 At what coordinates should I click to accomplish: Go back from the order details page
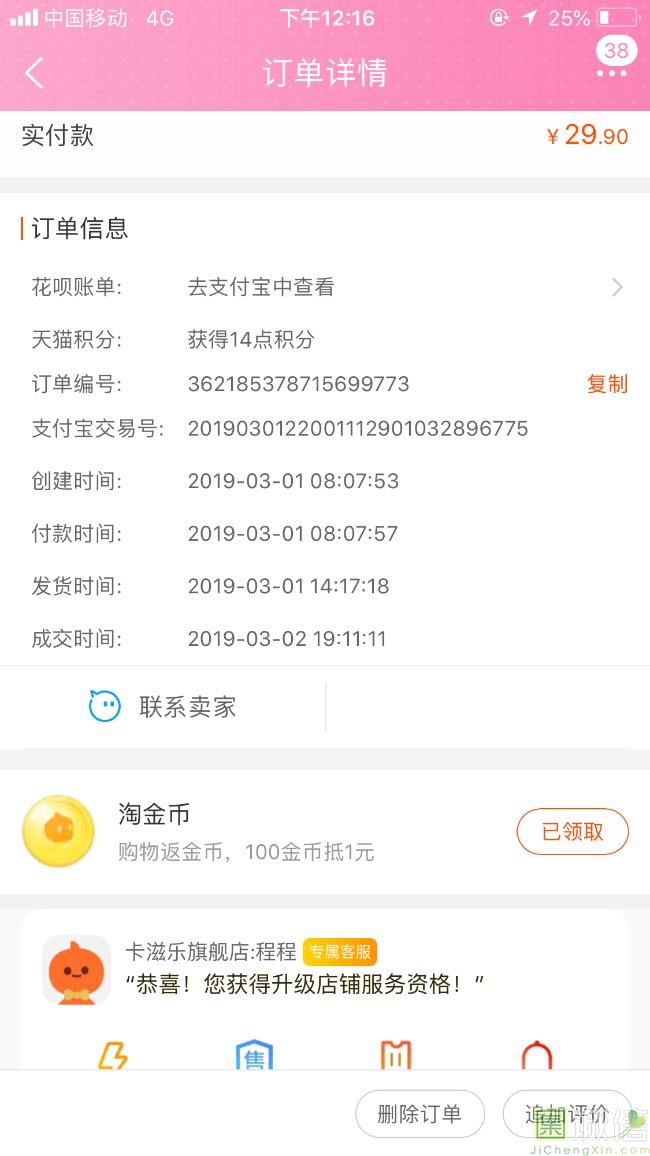[35, 73]
